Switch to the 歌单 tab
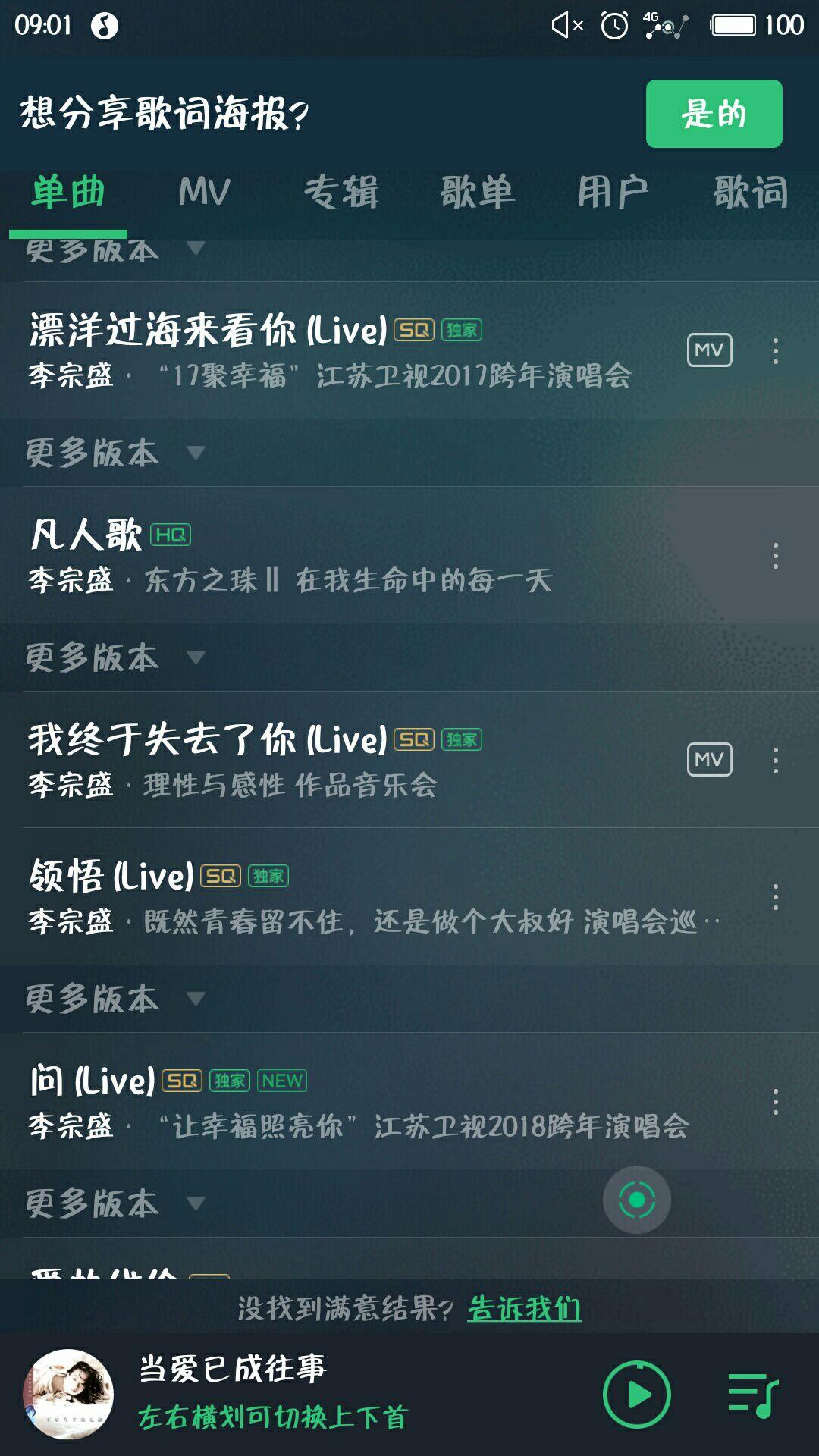Image resolution: width=819 pixels, height=1456 pixels. [477, 192]
